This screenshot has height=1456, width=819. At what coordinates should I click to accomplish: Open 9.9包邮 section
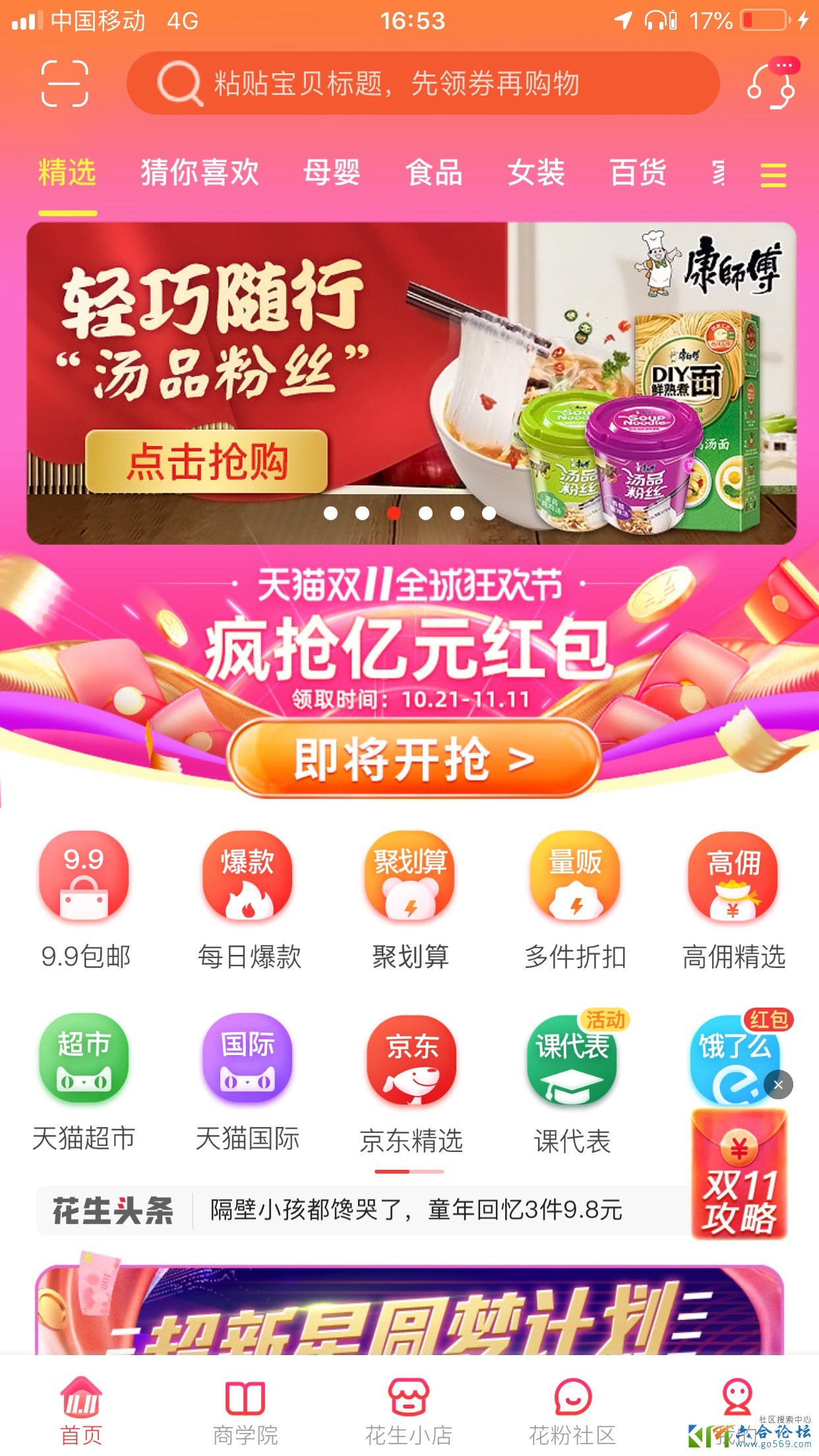click(84, 900)
